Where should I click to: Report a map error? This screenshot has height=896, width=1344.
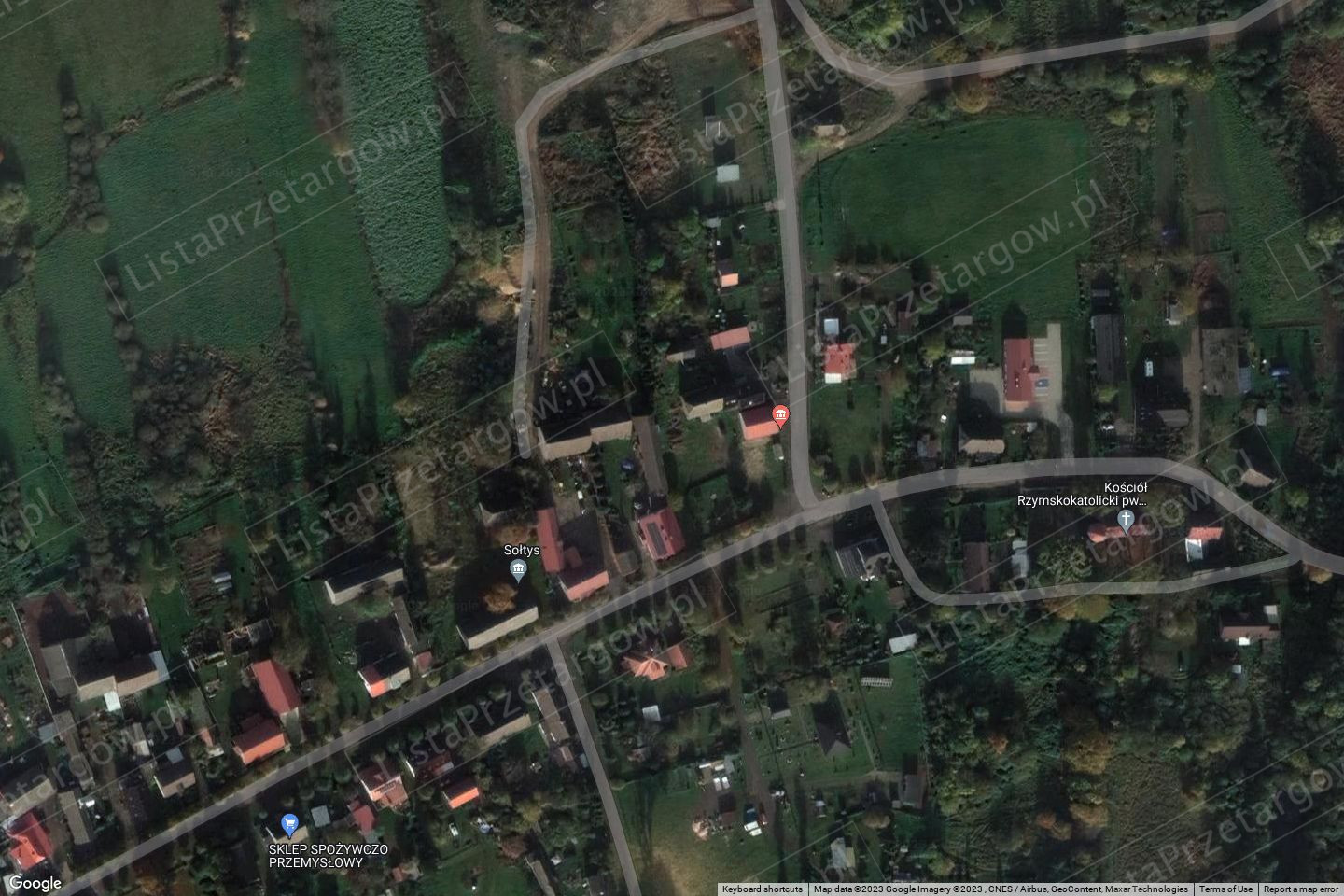coord(1301,889)
